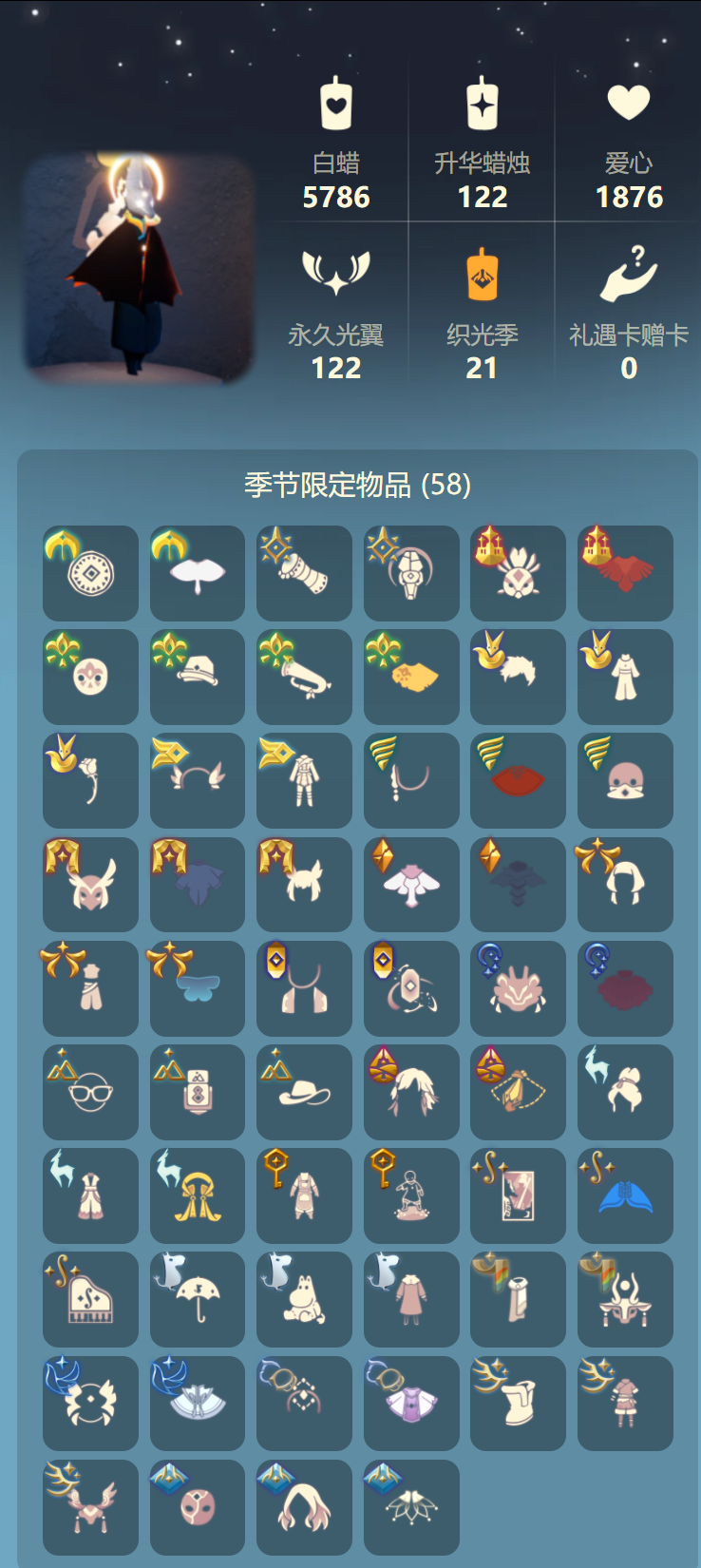Click the 白蜡 candle icon
The width and height of the screenshot is (701, 1568).
coord(334,103)
